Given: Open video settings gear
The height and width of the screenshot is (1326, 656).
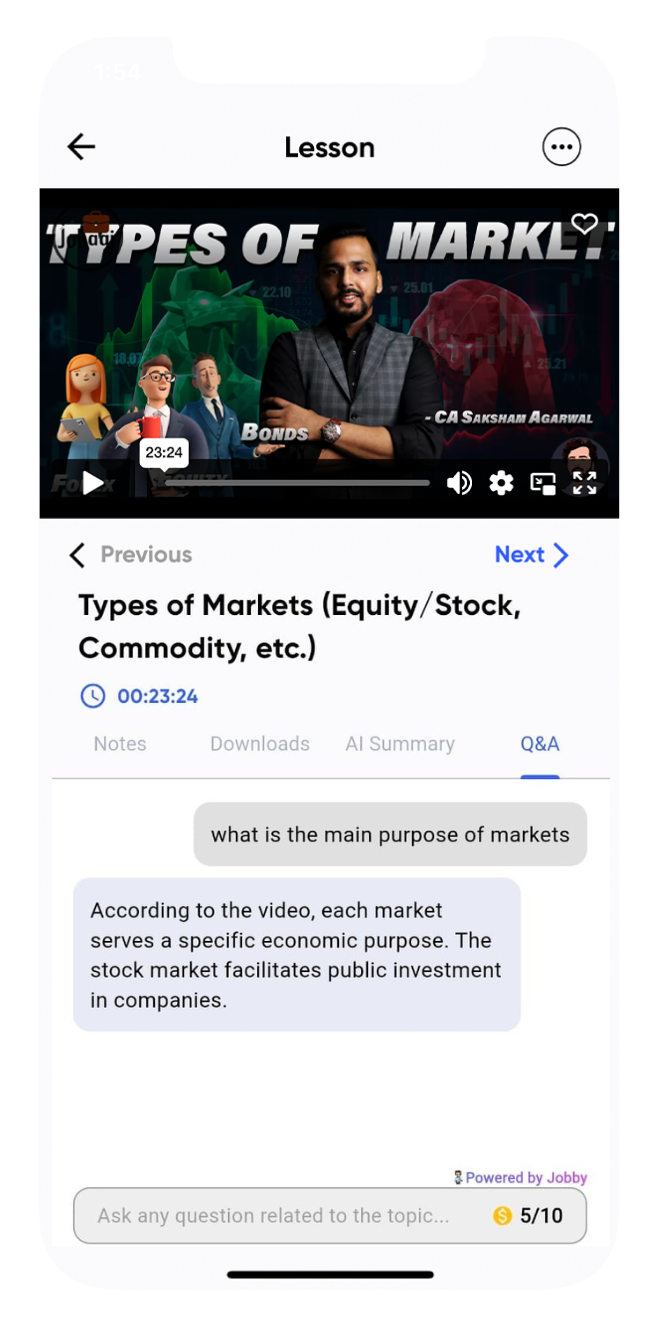Looking at the screenshot, I should [x=501, y=483].
